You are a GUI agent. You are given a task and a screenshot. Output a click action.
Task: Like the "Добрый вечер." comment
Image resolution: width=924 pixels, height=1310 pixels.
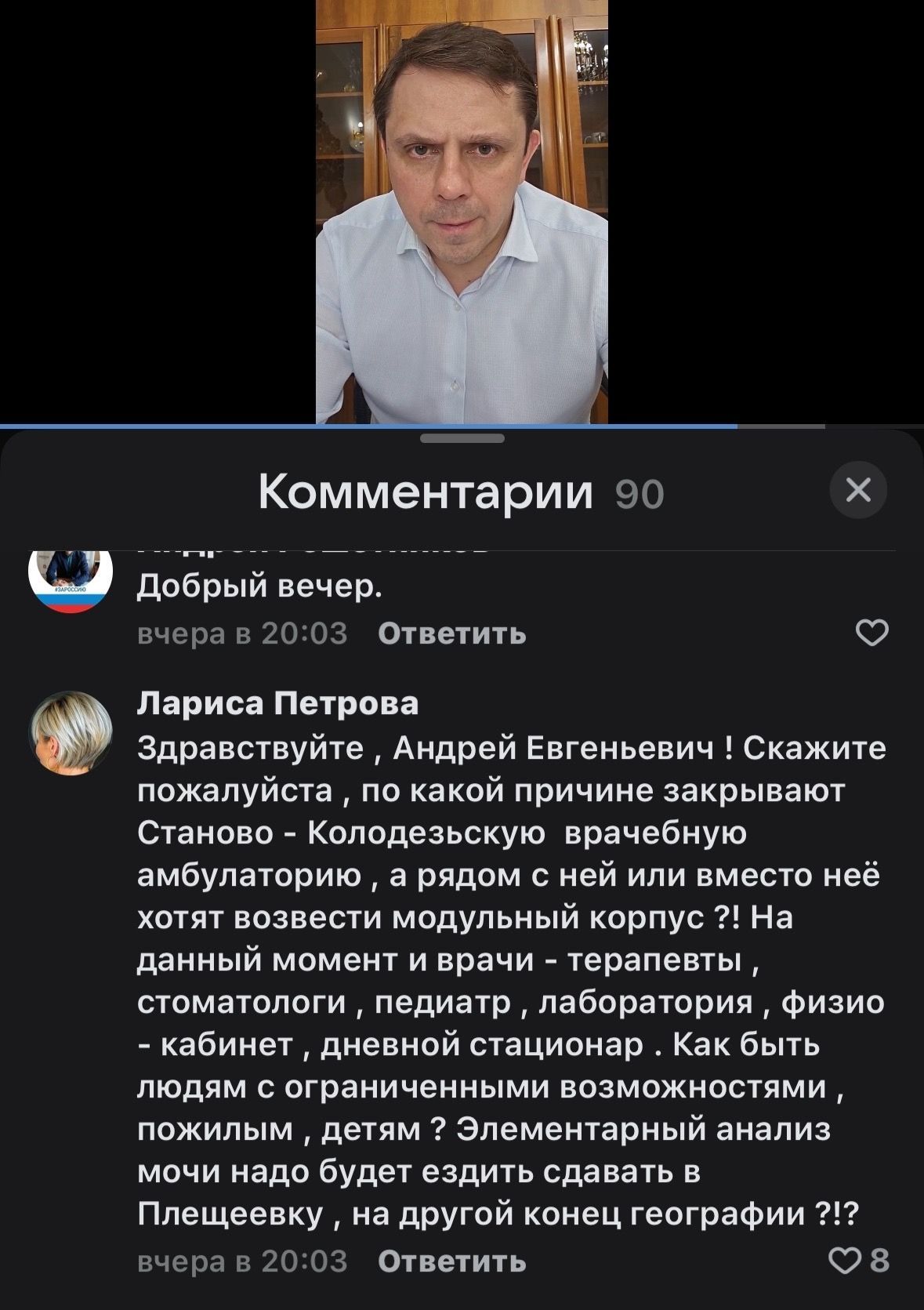871,633
